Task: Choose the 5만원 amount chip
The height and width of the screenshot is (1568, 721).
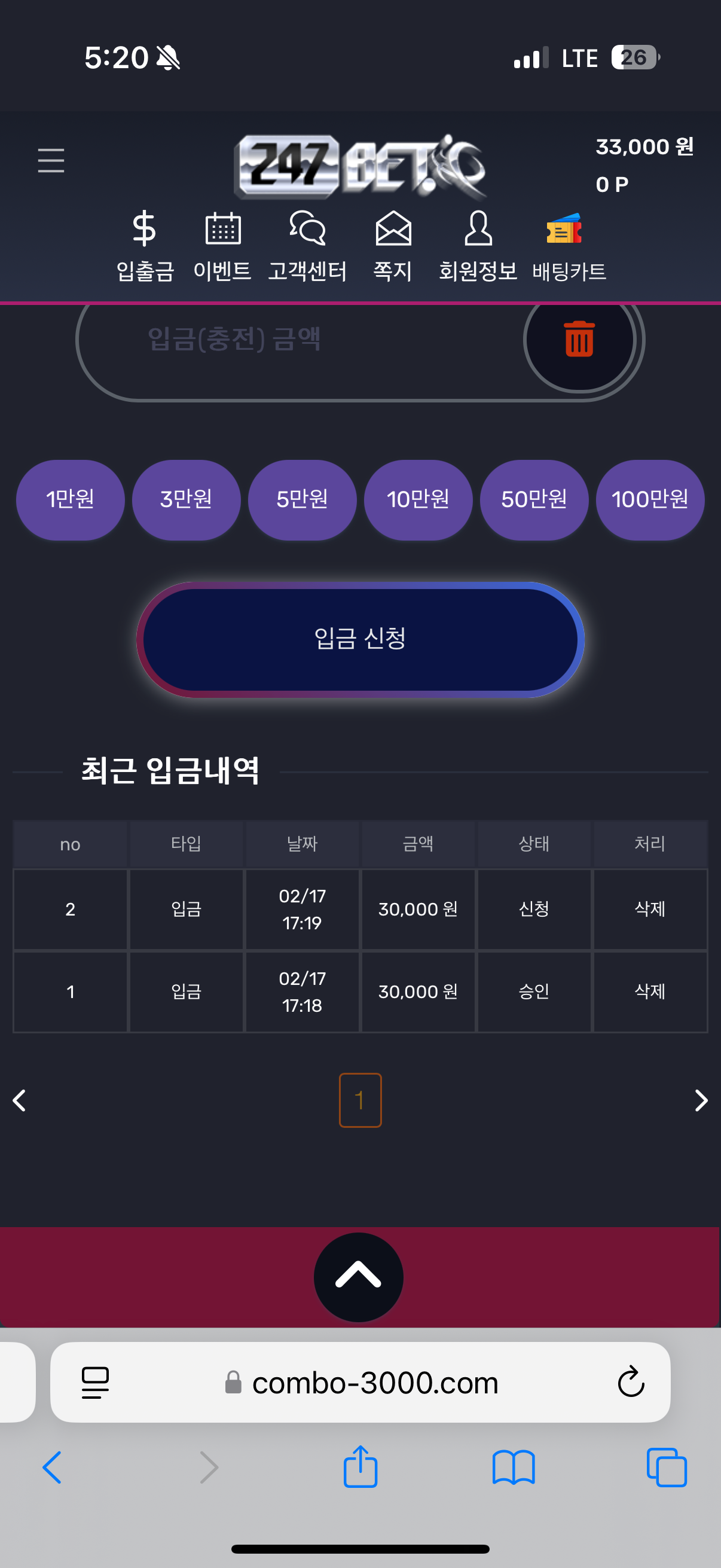Action: [x=302, y=500]
